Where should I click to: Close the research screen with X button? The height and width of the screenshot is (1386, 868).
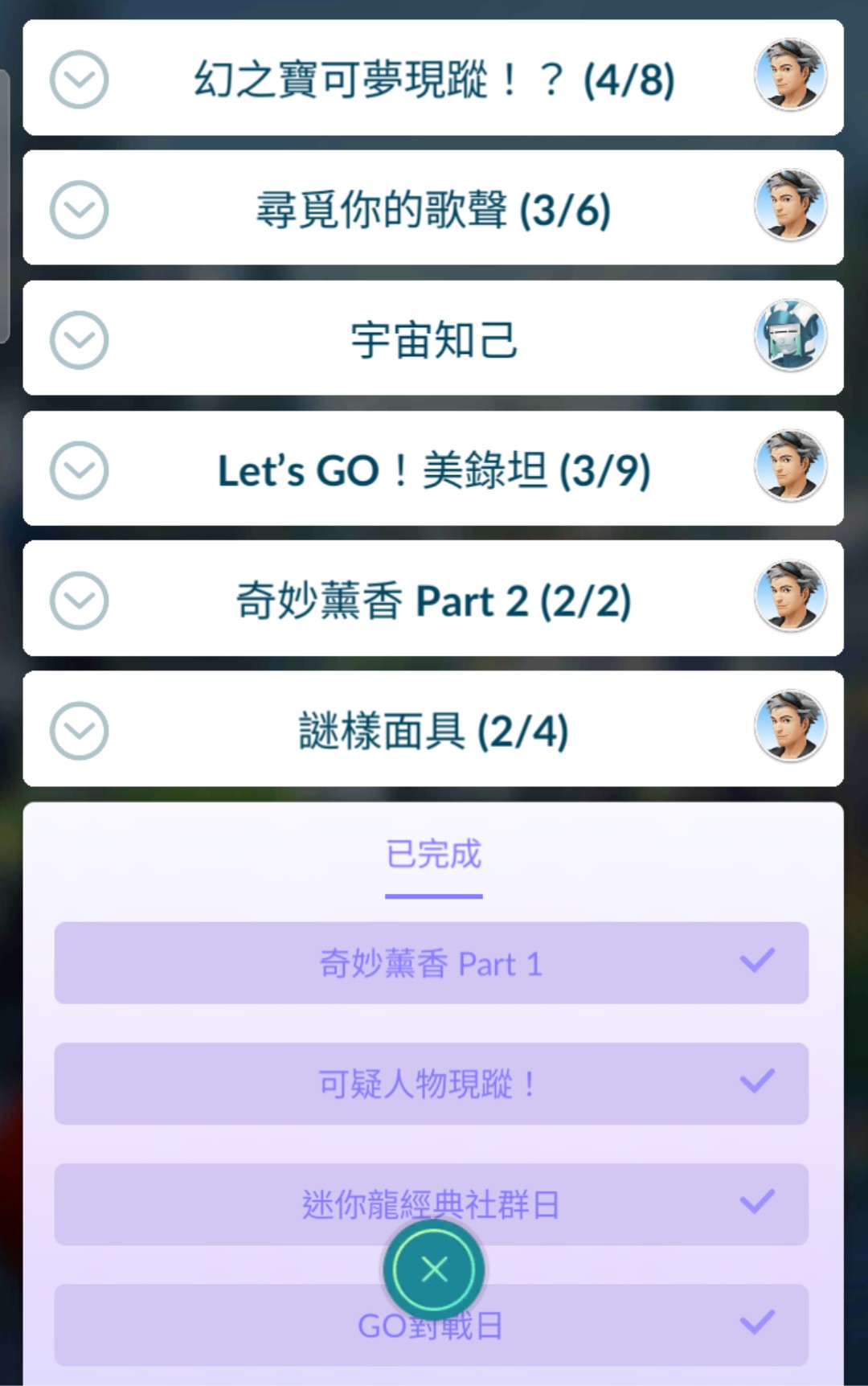click(x=434, y=1269)
